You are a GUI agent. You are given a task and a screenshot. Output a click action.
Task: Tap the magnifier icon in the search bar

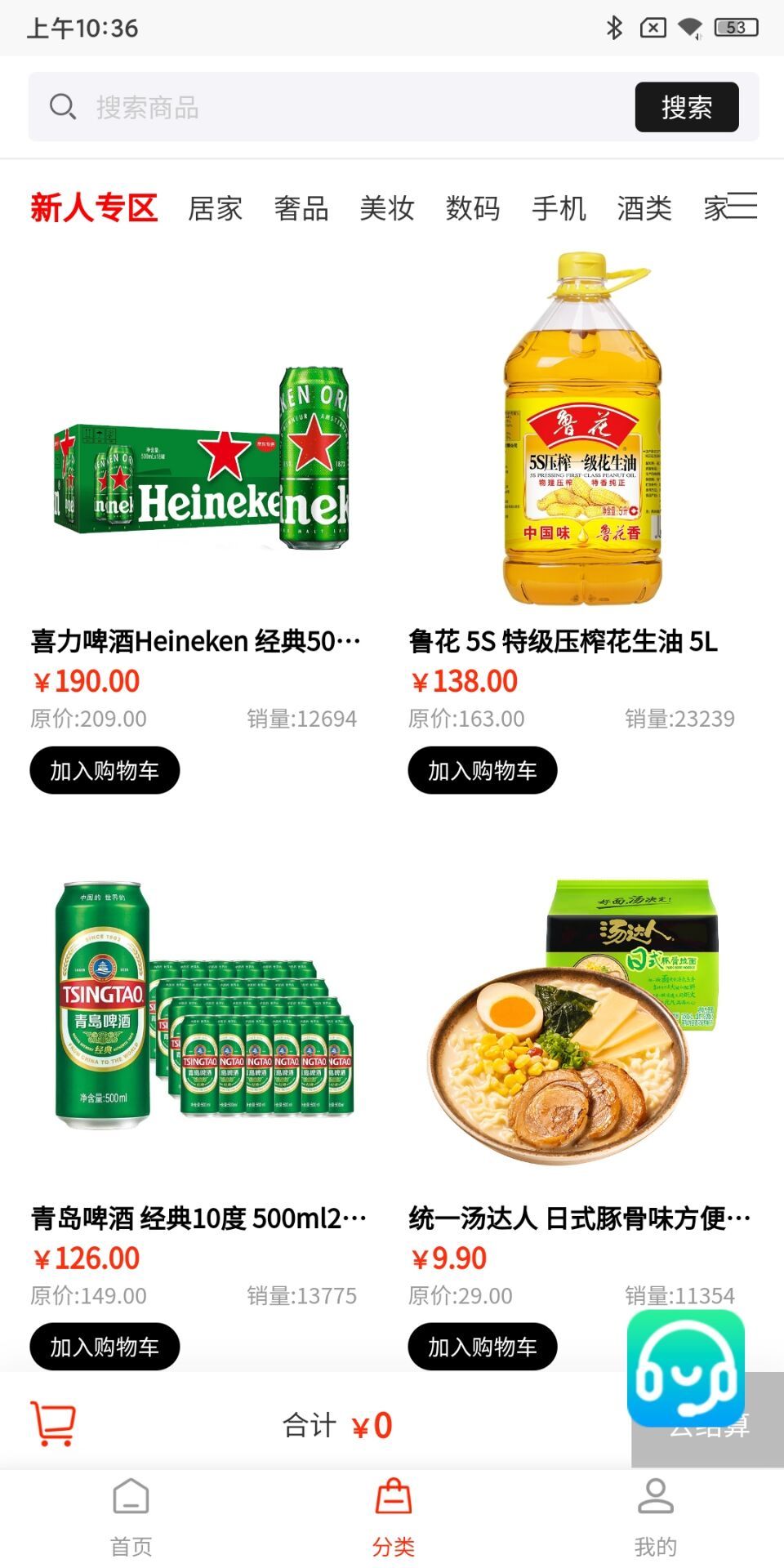point(64,107)
